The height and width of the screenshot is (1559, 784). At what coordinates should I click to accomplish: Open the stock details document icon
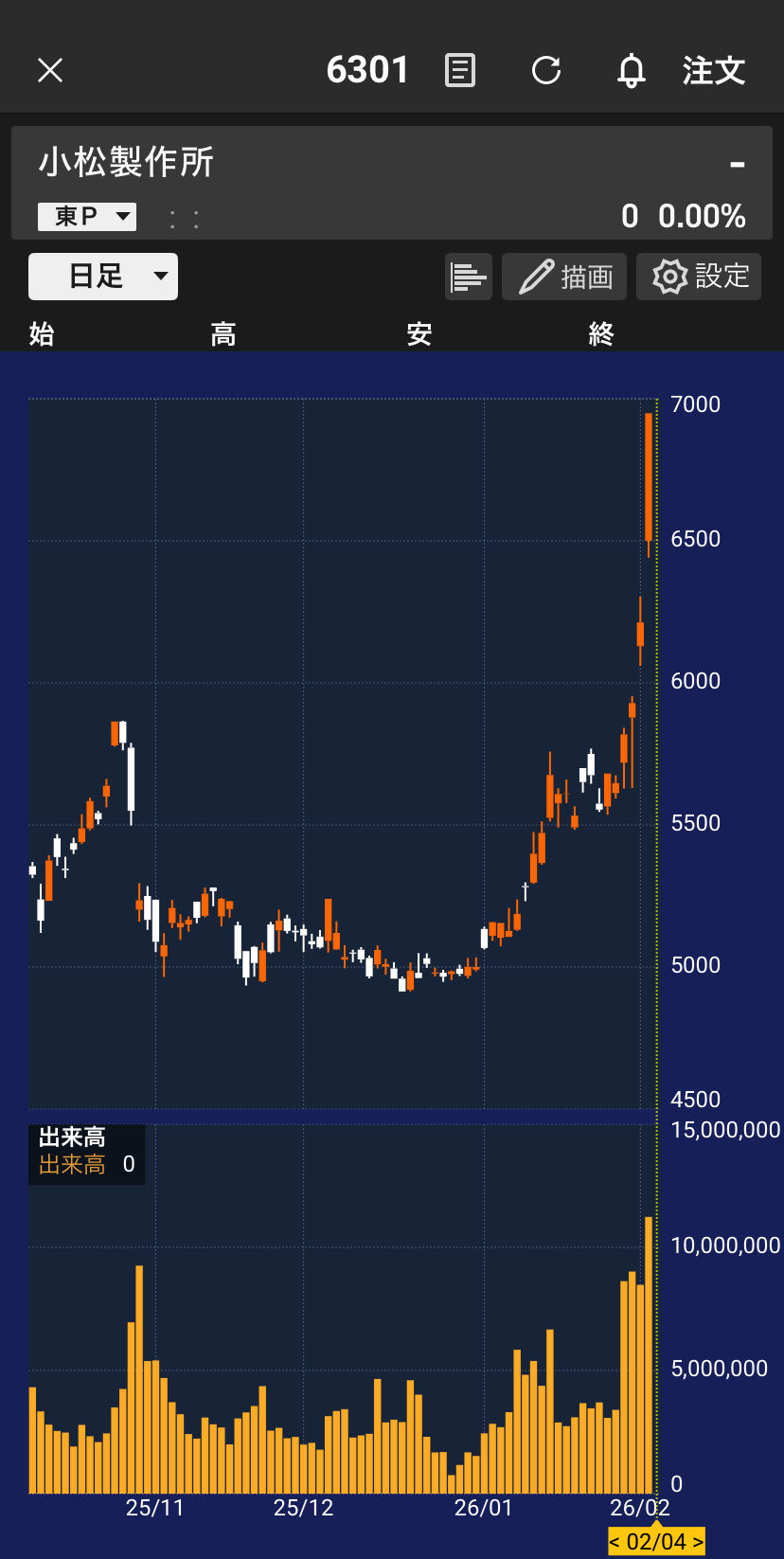[x=460, y=70]
